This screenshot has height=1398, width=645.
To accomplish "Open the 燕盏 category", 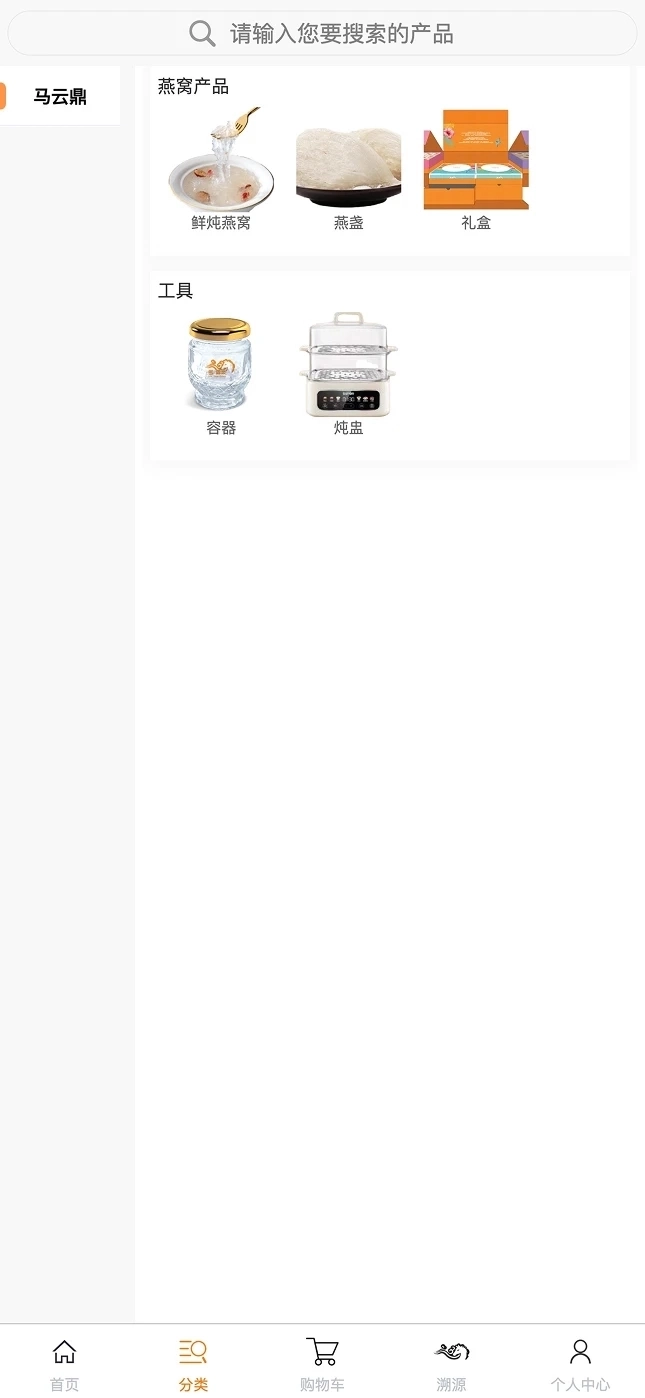I will (x=348, y=168).
